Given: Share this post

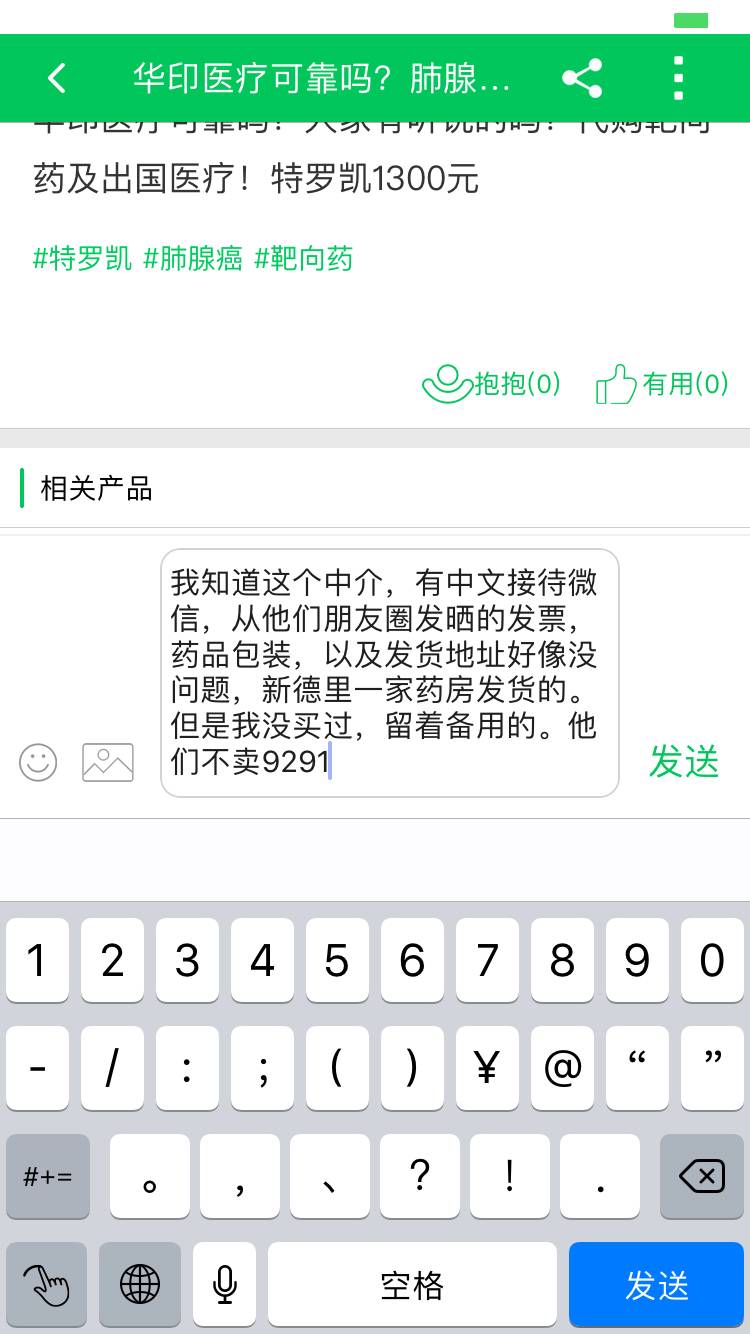Looking at the screenshot, I should 582,78.
